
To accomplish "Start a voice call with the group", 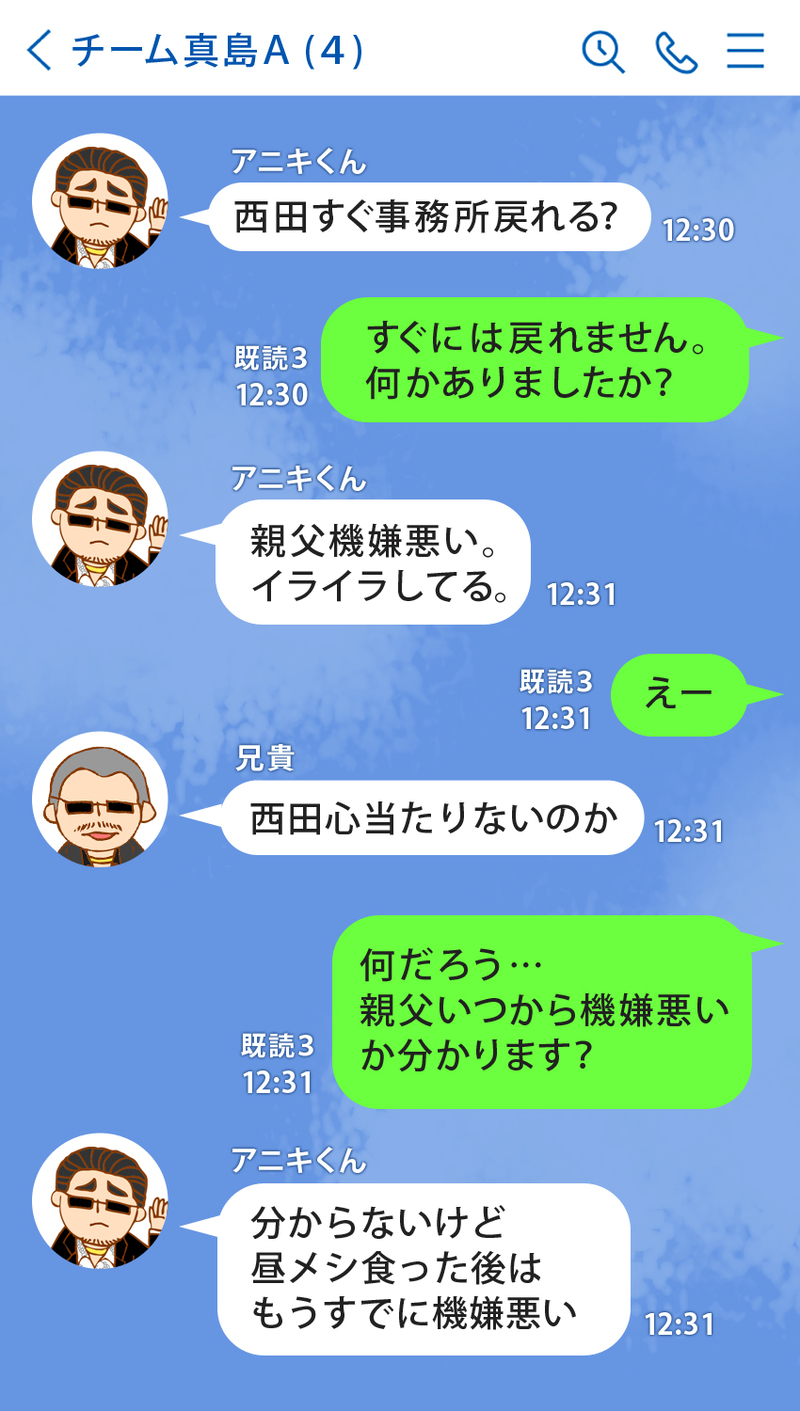I will click(676, 51).
